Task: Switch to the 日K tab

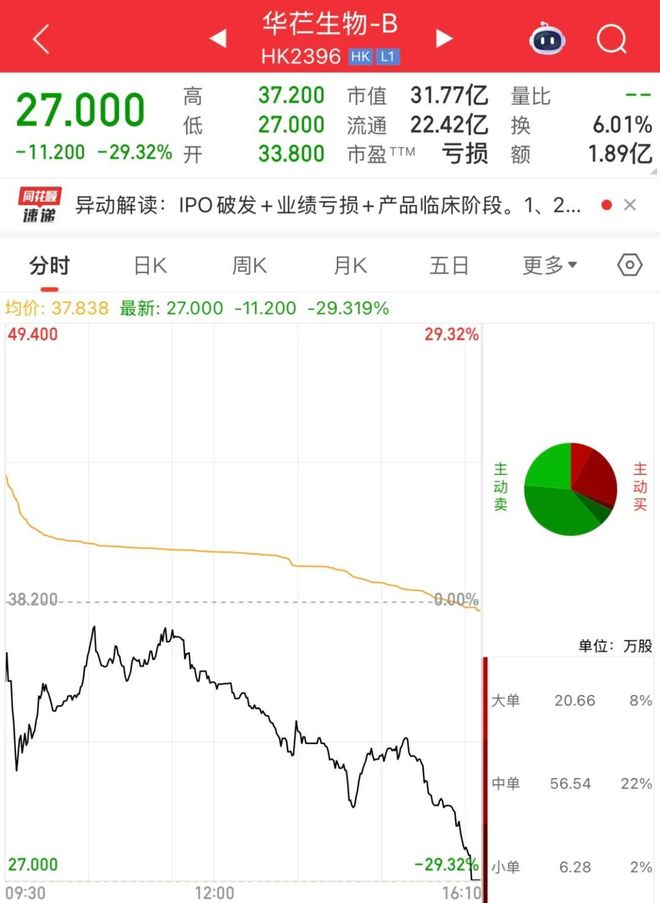Action: 150,265
